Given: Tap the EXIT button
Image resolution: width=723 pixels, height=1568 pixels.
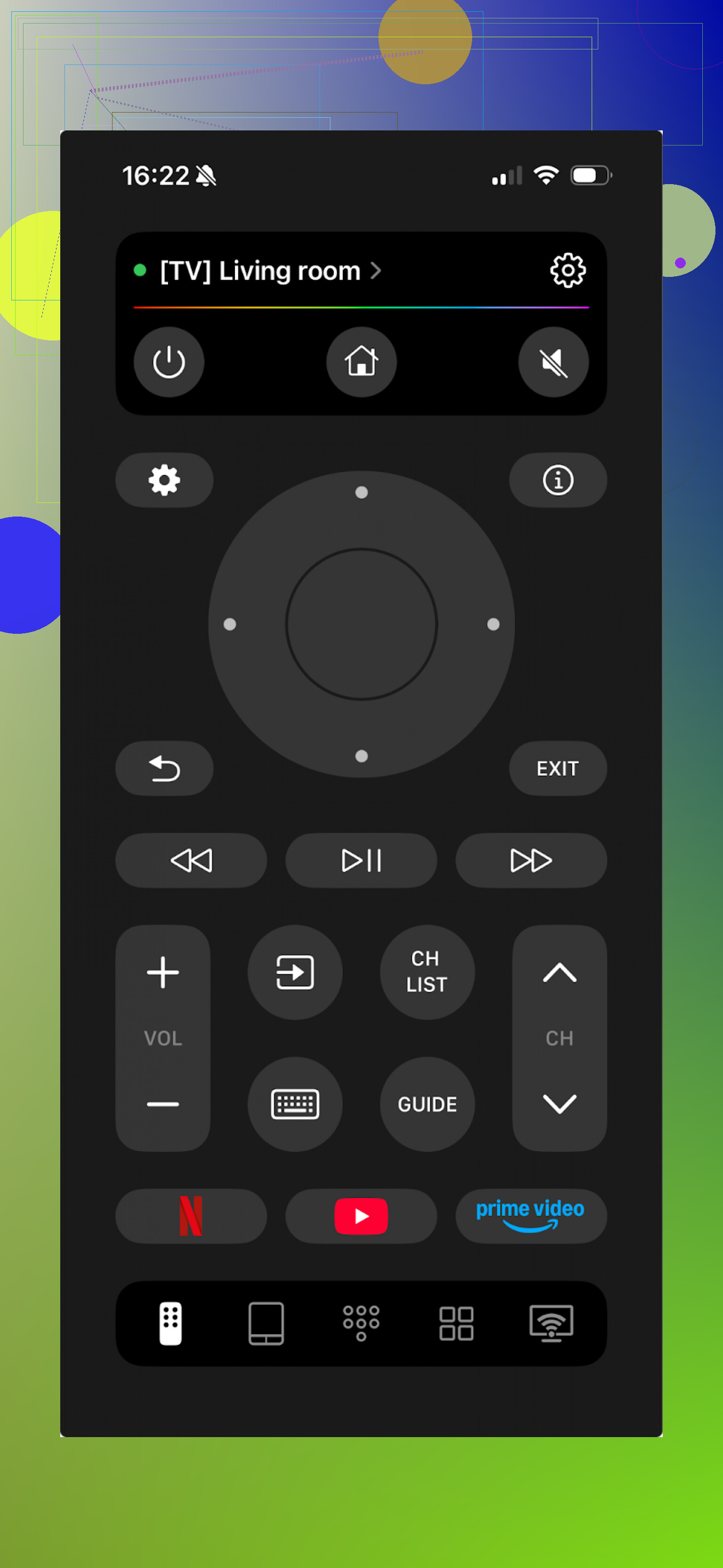Looking at the screenshot, I should [557, 768].
